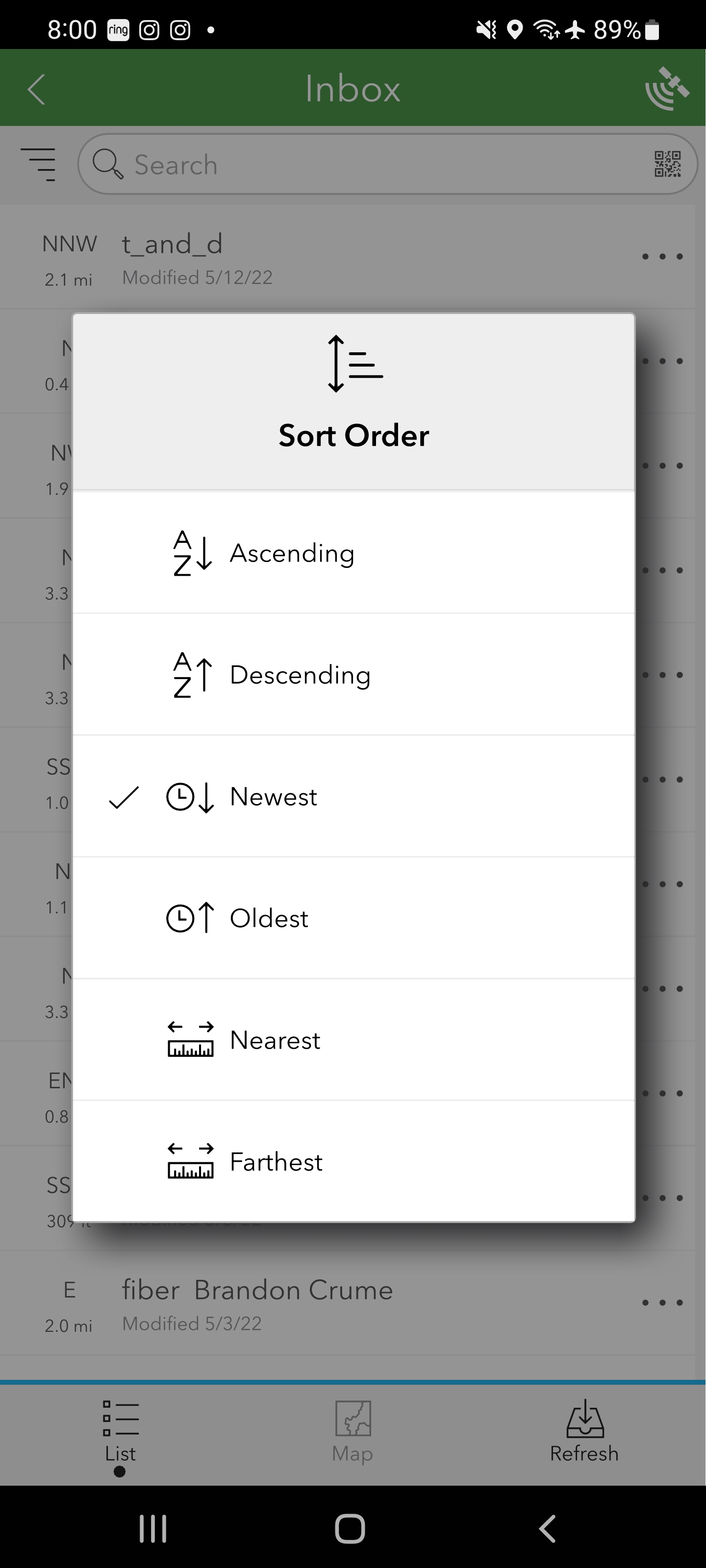Viewport: 706px width, 1568px height.
Task: Tap the Refresh inbox icon
Action: (x=584, y=1418)
